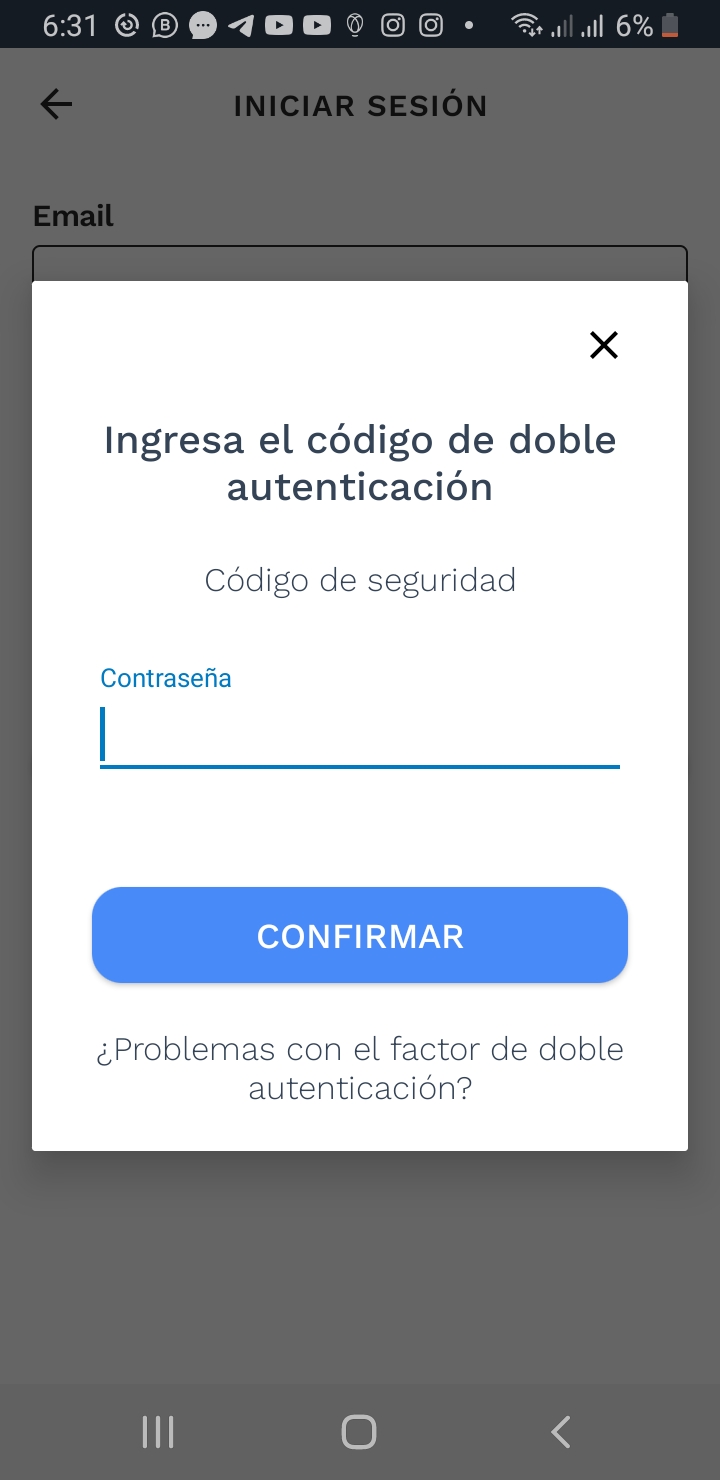This screenshot has width=720, height=1480.
Task: Open help for double authentication problems
Action: click(x=360, y=1068)
